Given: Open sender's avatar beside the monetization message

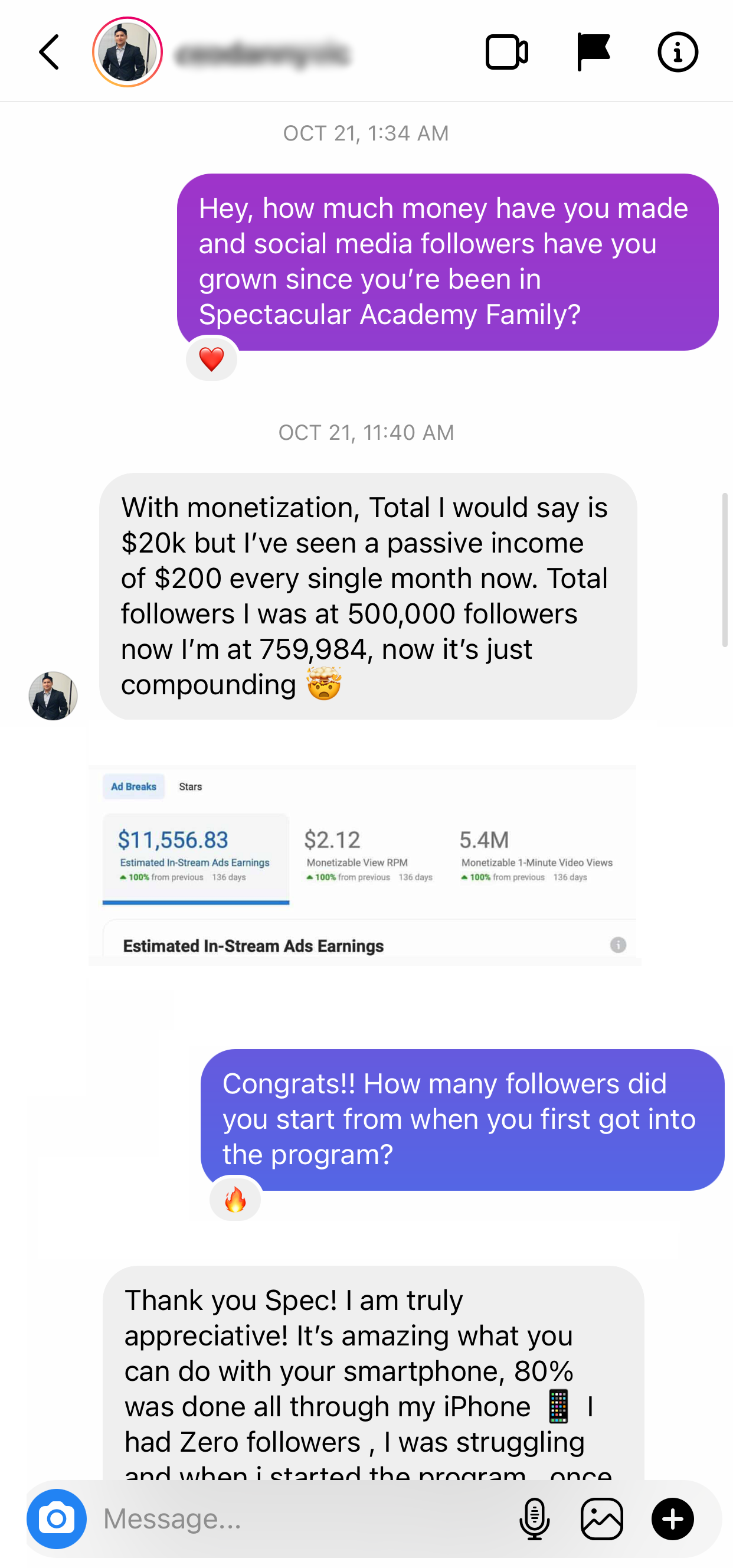Looking at the screenshot, I should coord(53,695).
